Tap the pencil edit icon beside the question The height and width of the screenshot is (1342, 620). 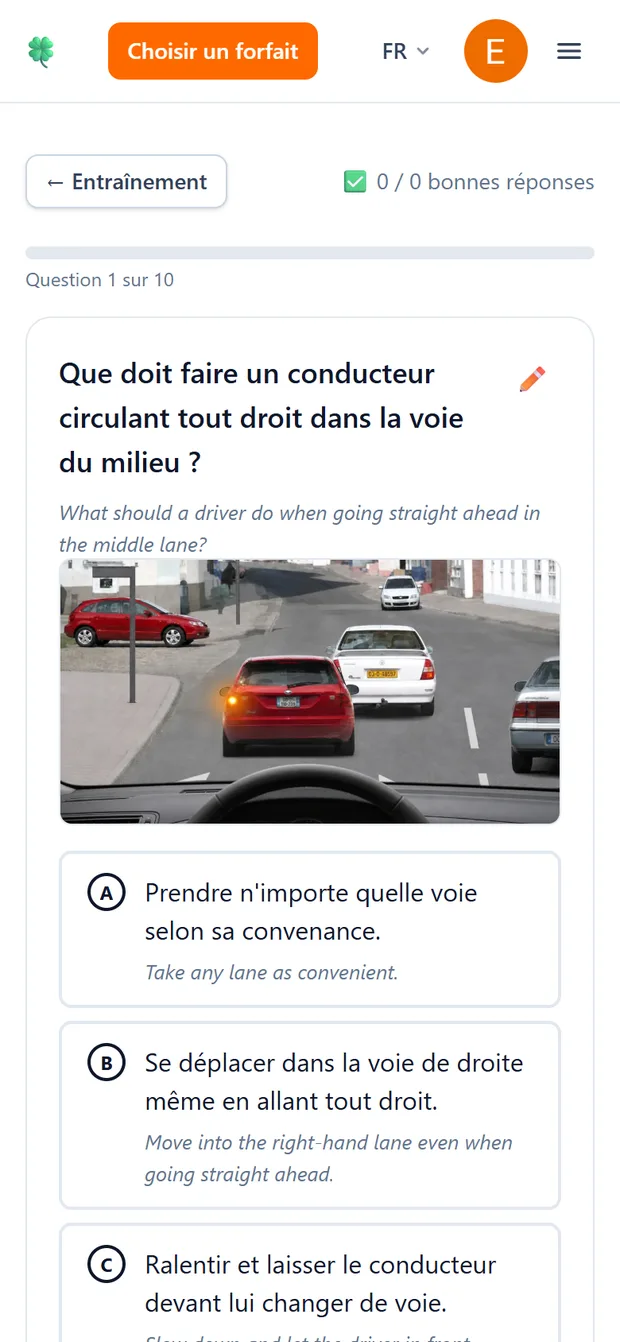(532, 380)
